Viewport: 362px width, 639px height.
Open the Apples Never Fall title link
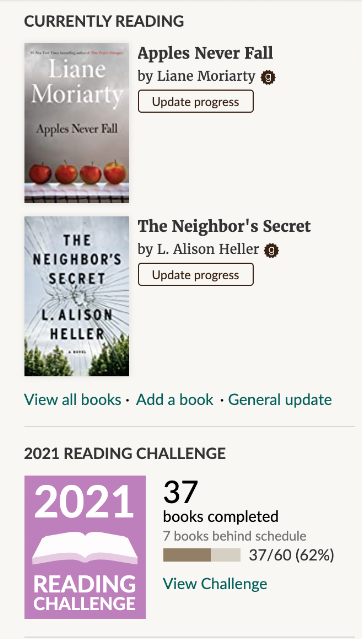tap(205, 53)
